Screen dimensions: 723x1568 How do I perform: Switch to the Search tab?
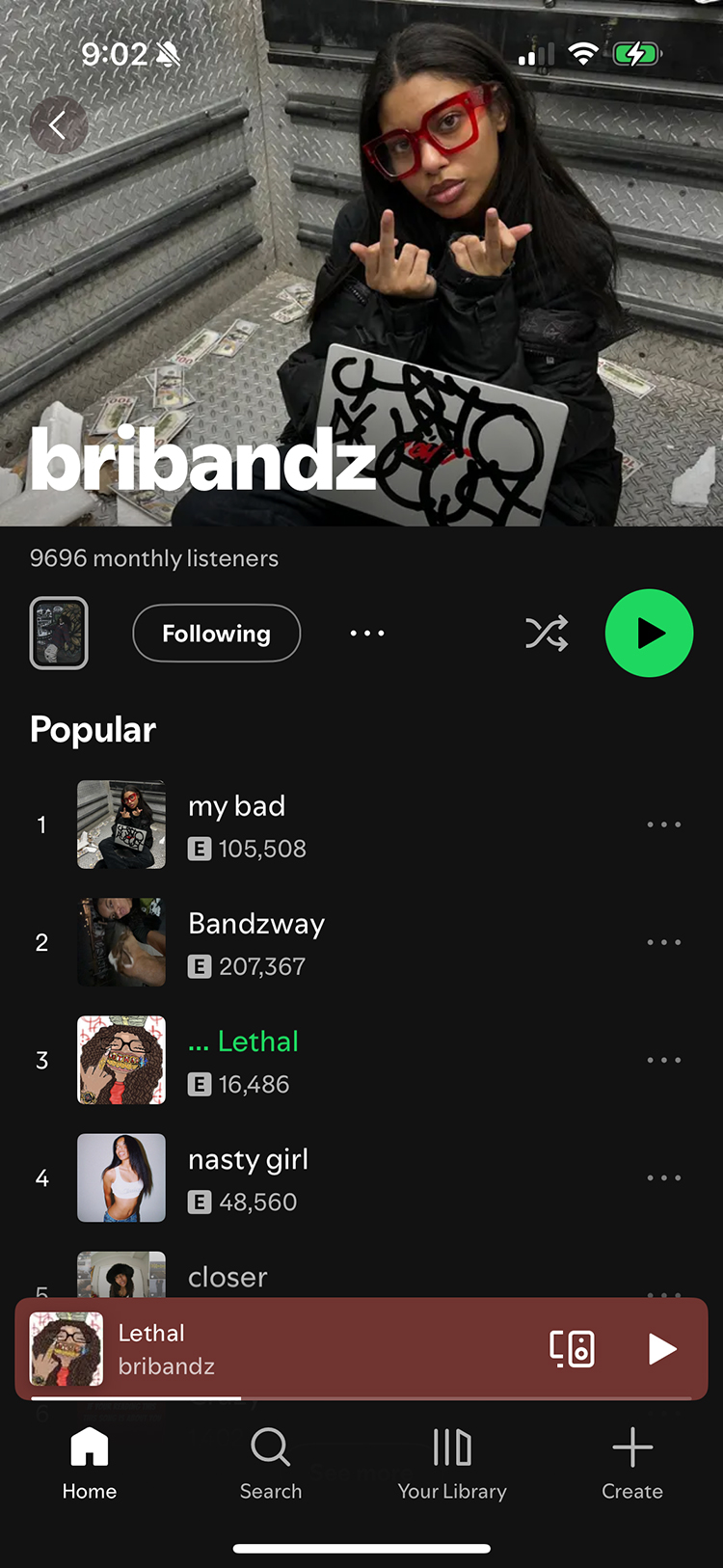271,1464
